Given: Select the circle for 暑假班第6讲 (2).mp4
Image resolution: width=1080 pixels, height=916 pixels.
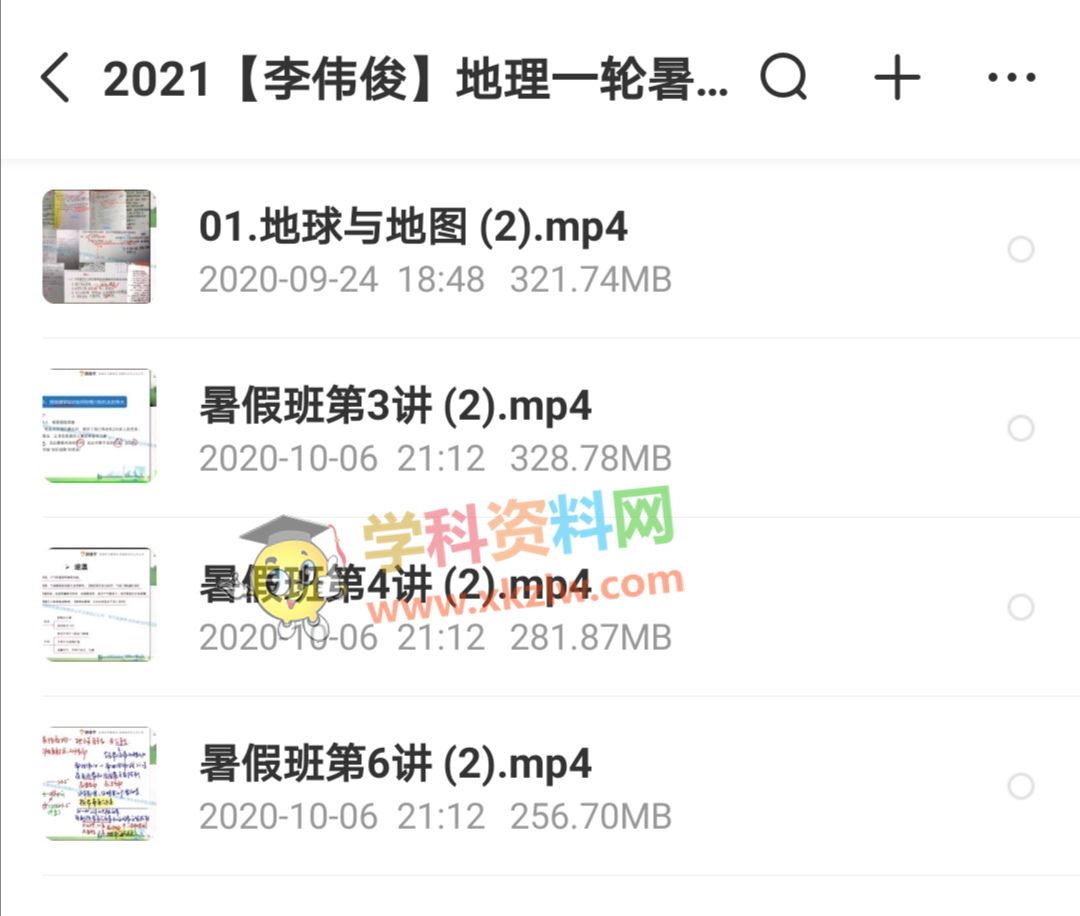Looking at the screenshot, I should click(x=1021, y=786).
